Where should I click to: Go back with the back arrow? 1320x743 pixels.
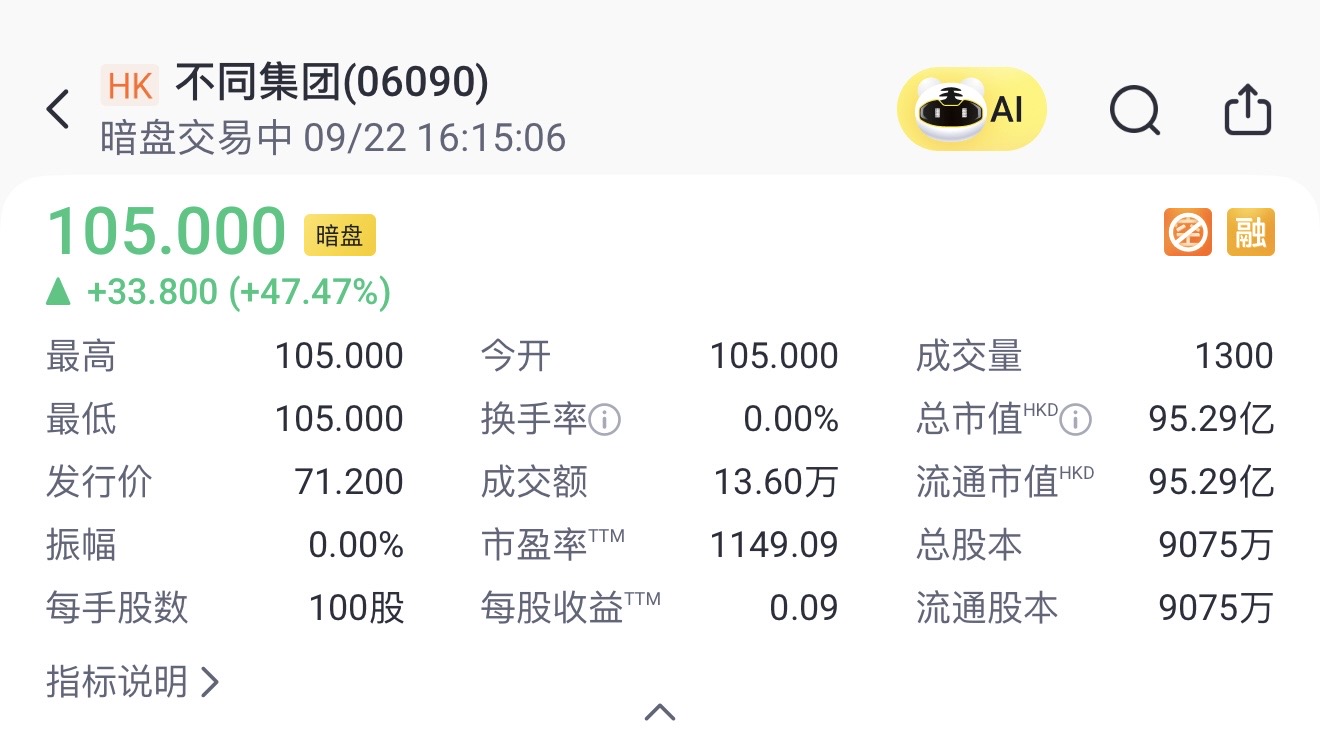58,109
